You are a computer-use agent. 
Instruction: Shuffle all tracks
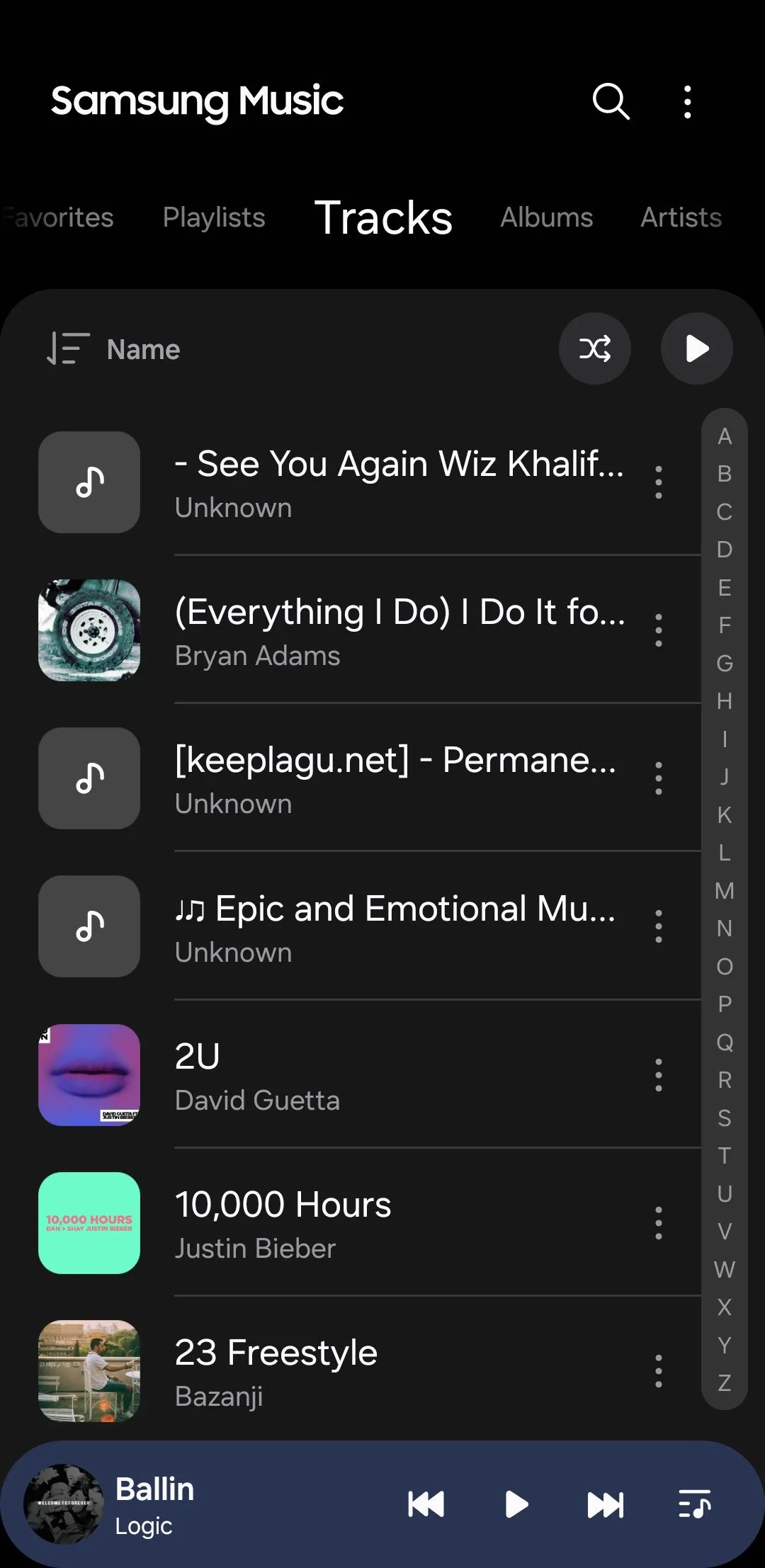tap(594, 348)
